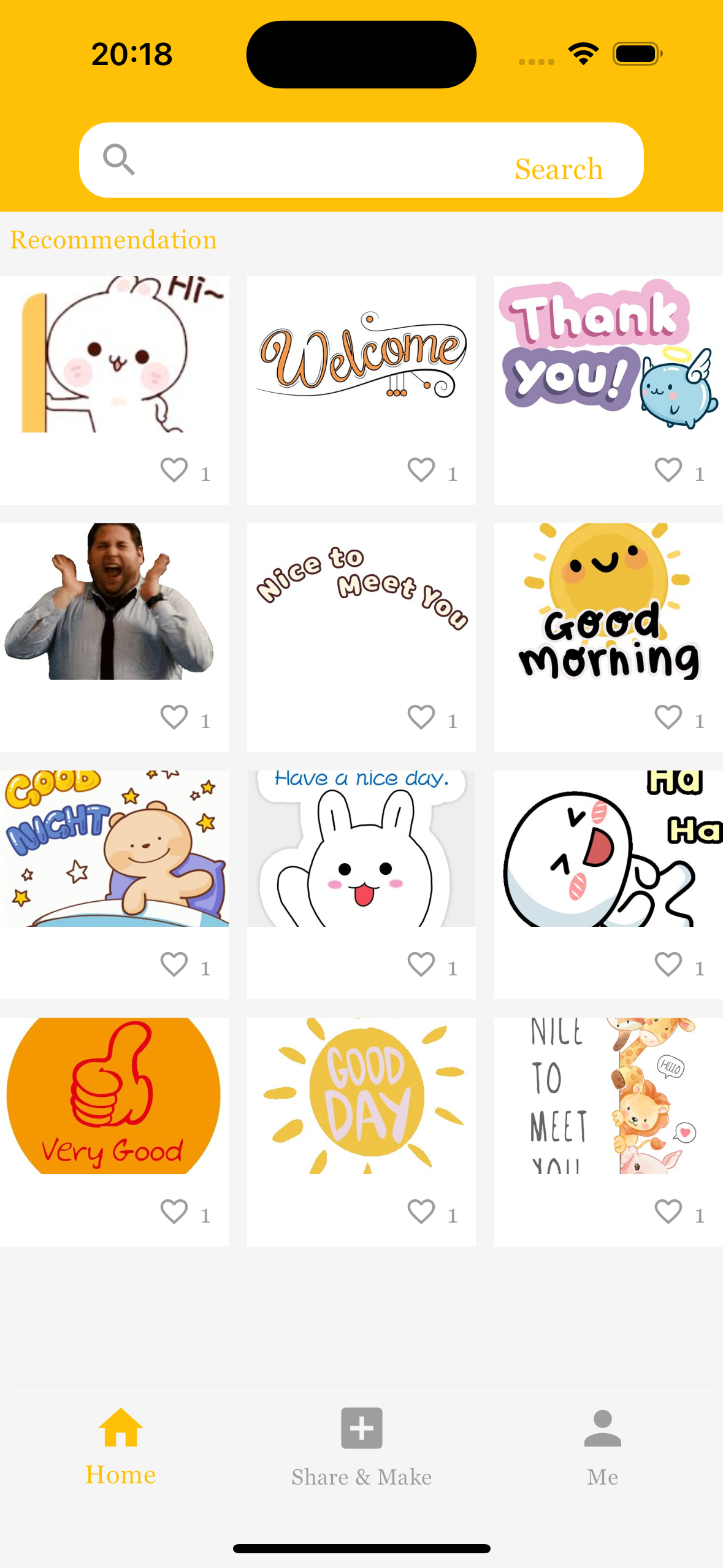Like the Hi bunny sticker
This screenshot has height=1568, width=723.
pyautogui.click(x=174, y=471)
